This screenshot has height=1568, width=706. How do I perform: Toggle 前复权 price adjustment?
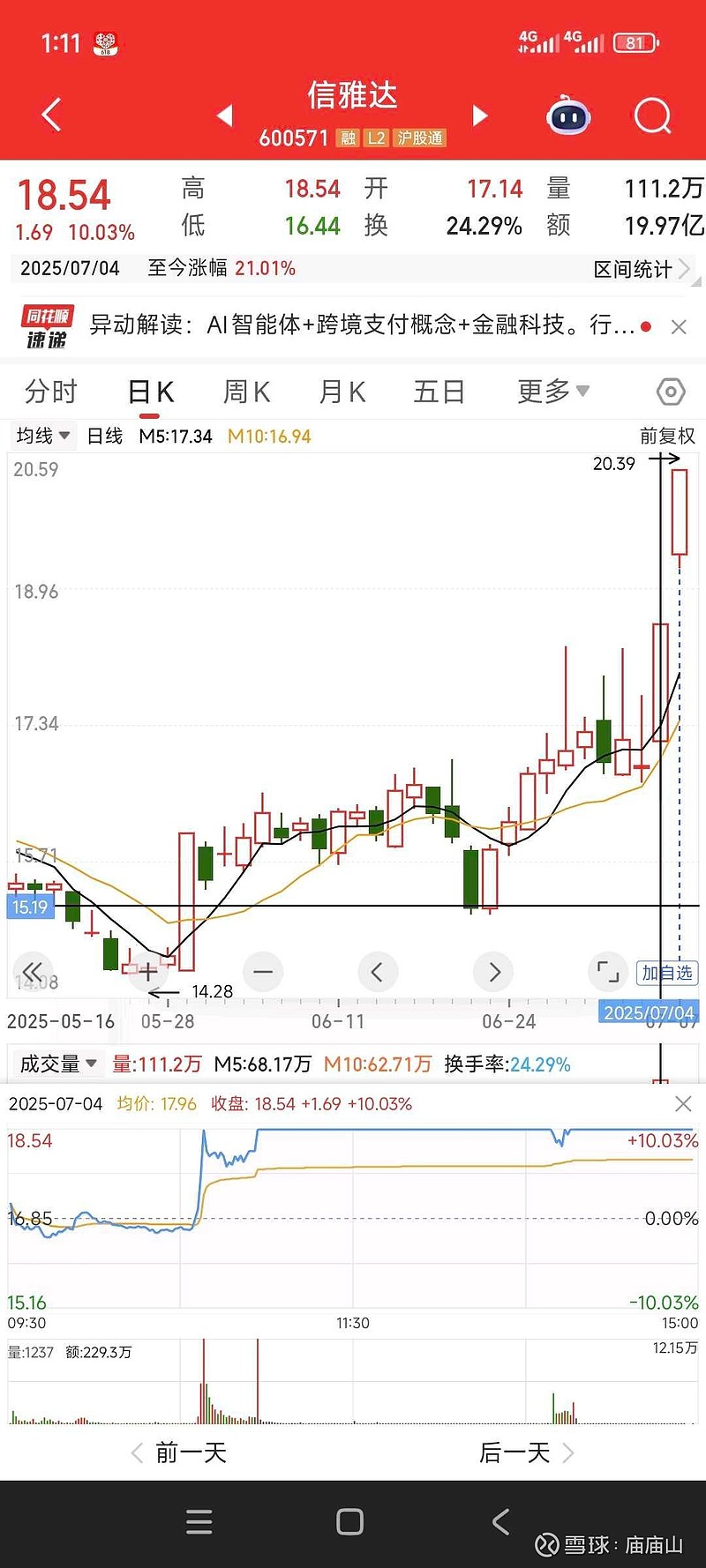[667, 436]
